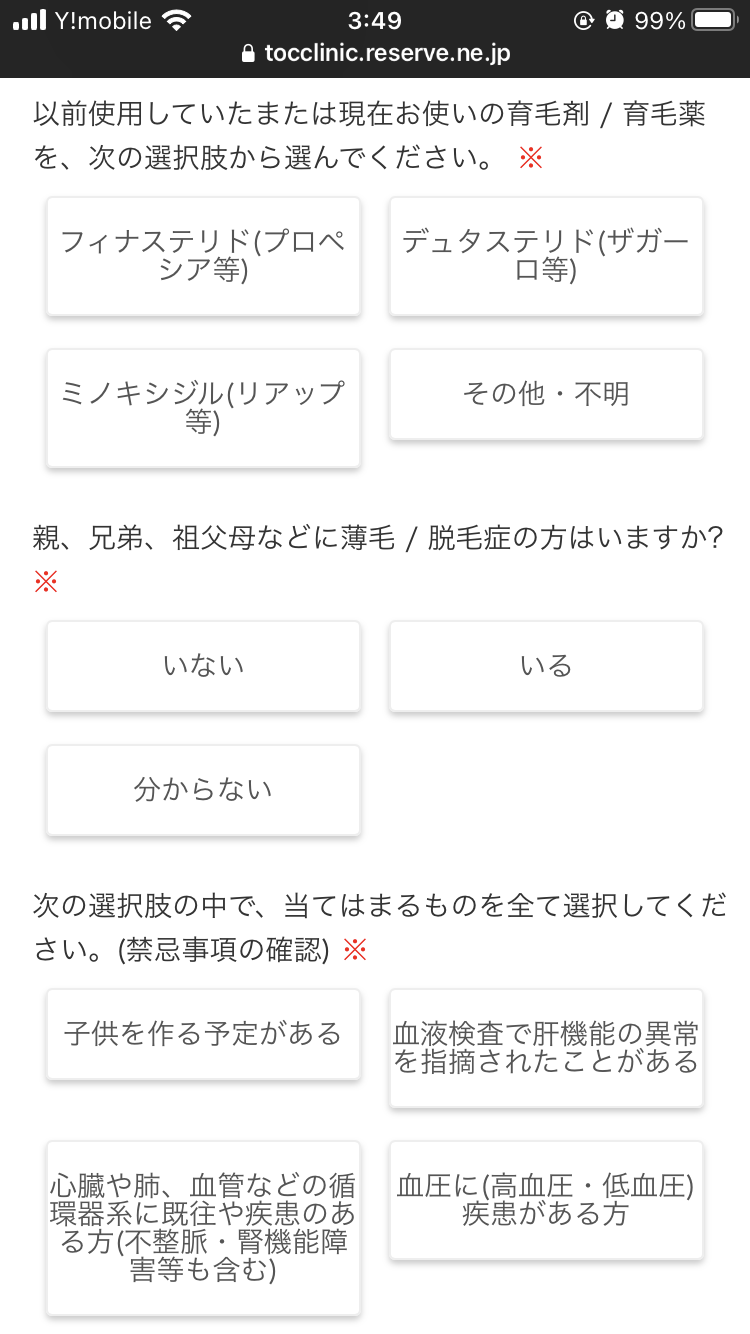
Task: Select 血圧に(高血圧・低血圧)疾患がある方
Action: pos(546,1200)
